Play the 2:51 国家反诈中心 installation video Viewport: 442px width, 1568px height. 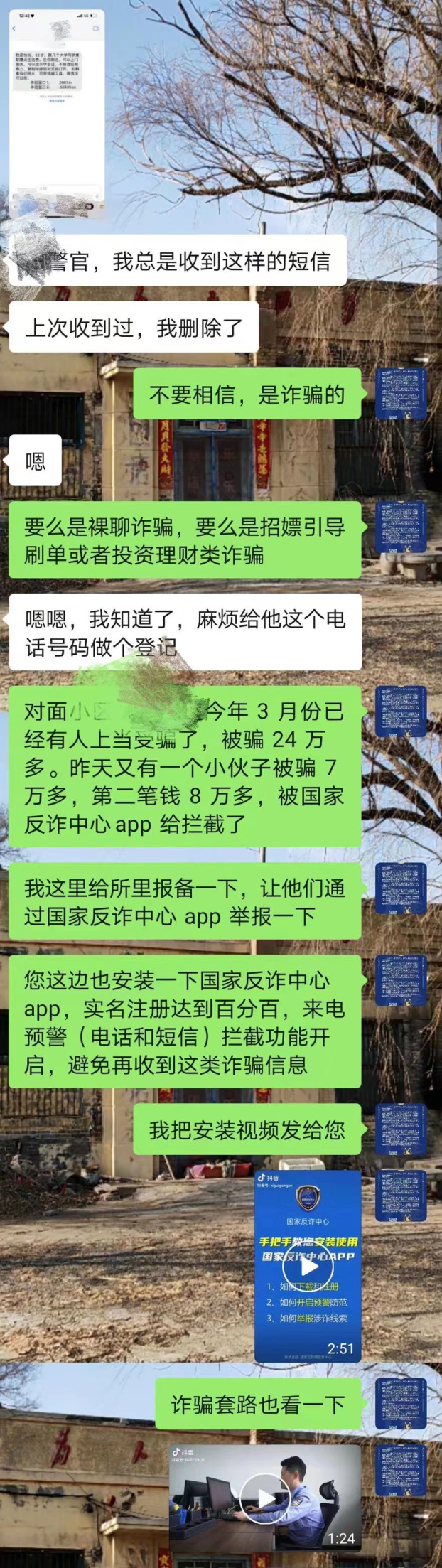[x=308, y=1265]
